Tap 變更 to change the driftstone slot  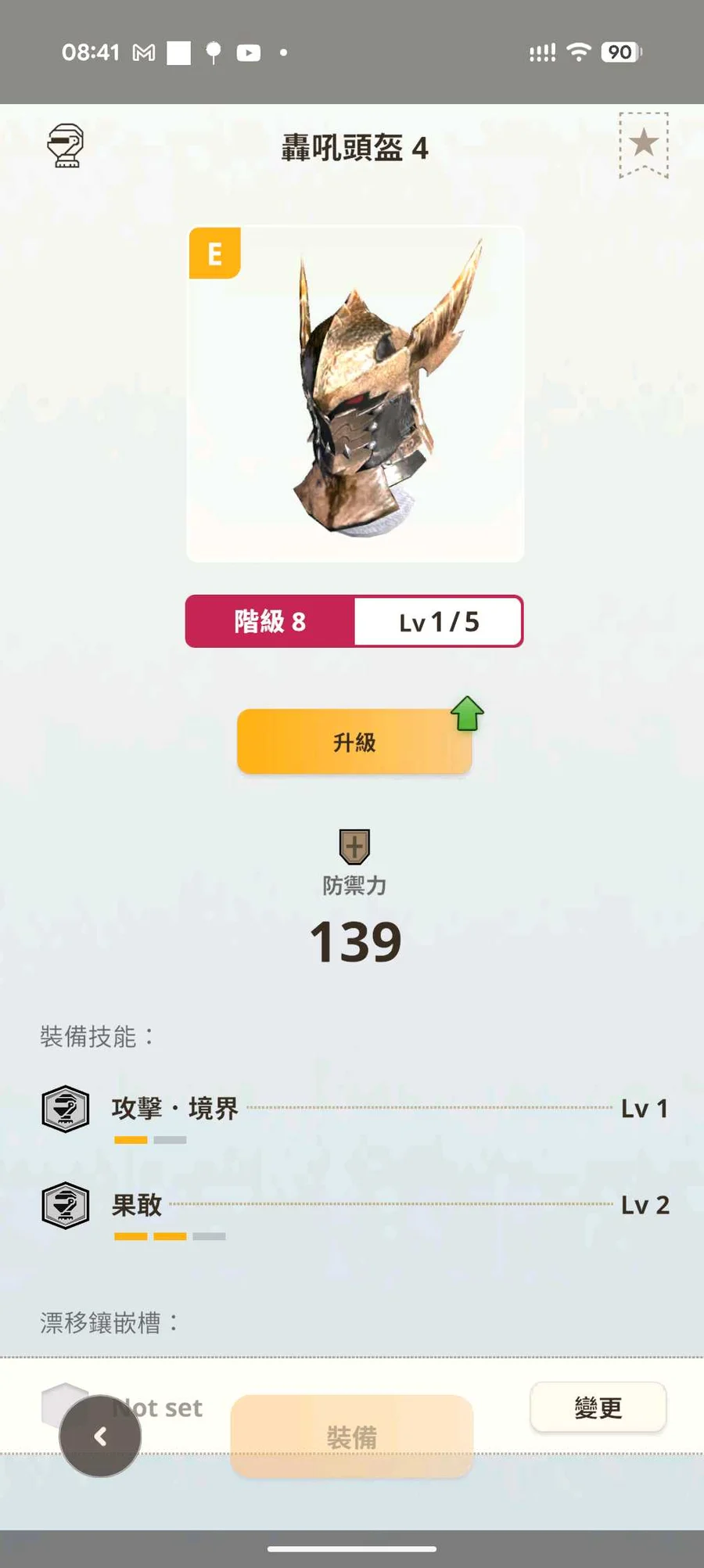[598, 1407]
